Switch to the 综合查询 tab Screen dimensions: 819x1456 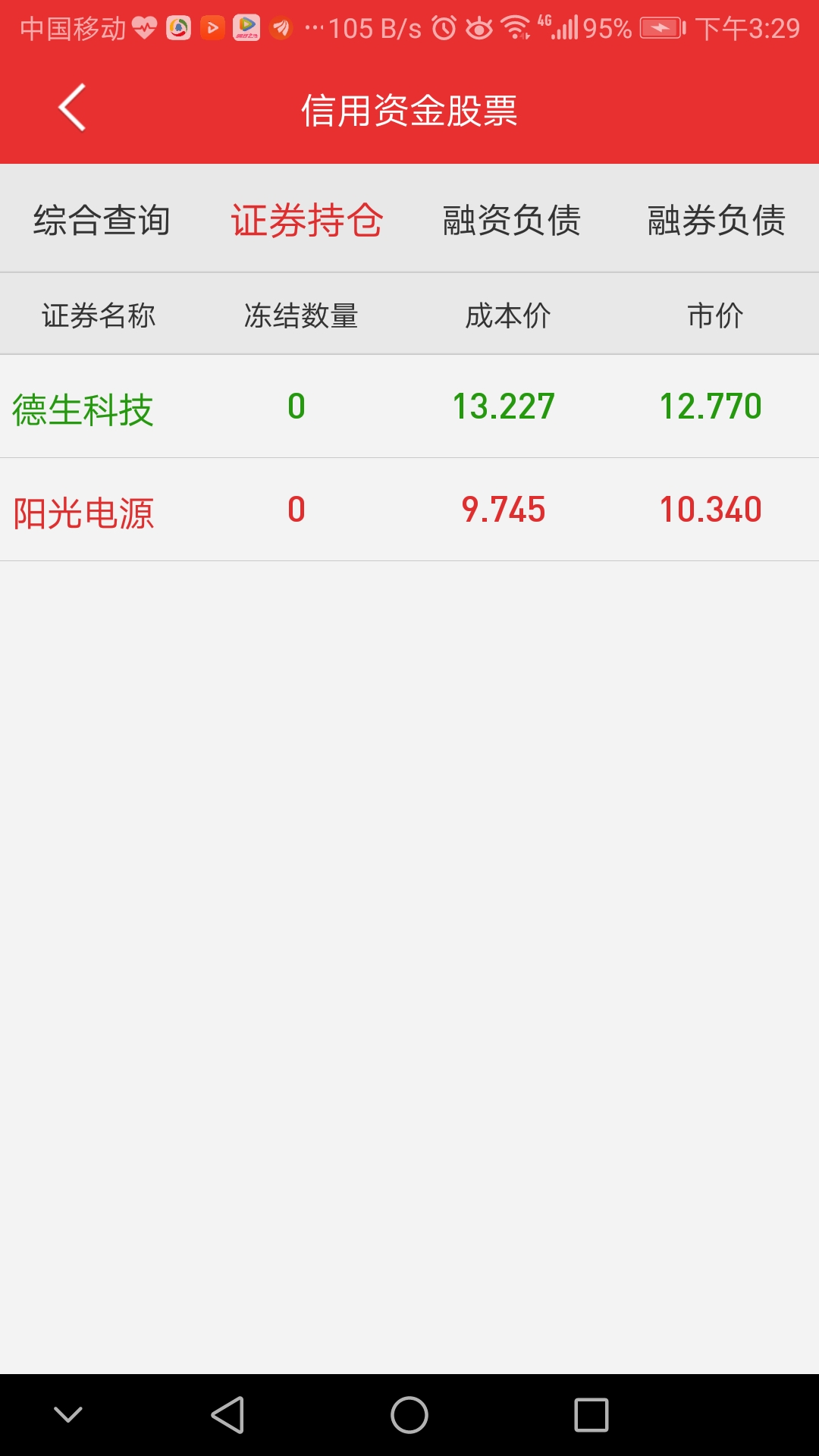[x=102, y=221]
